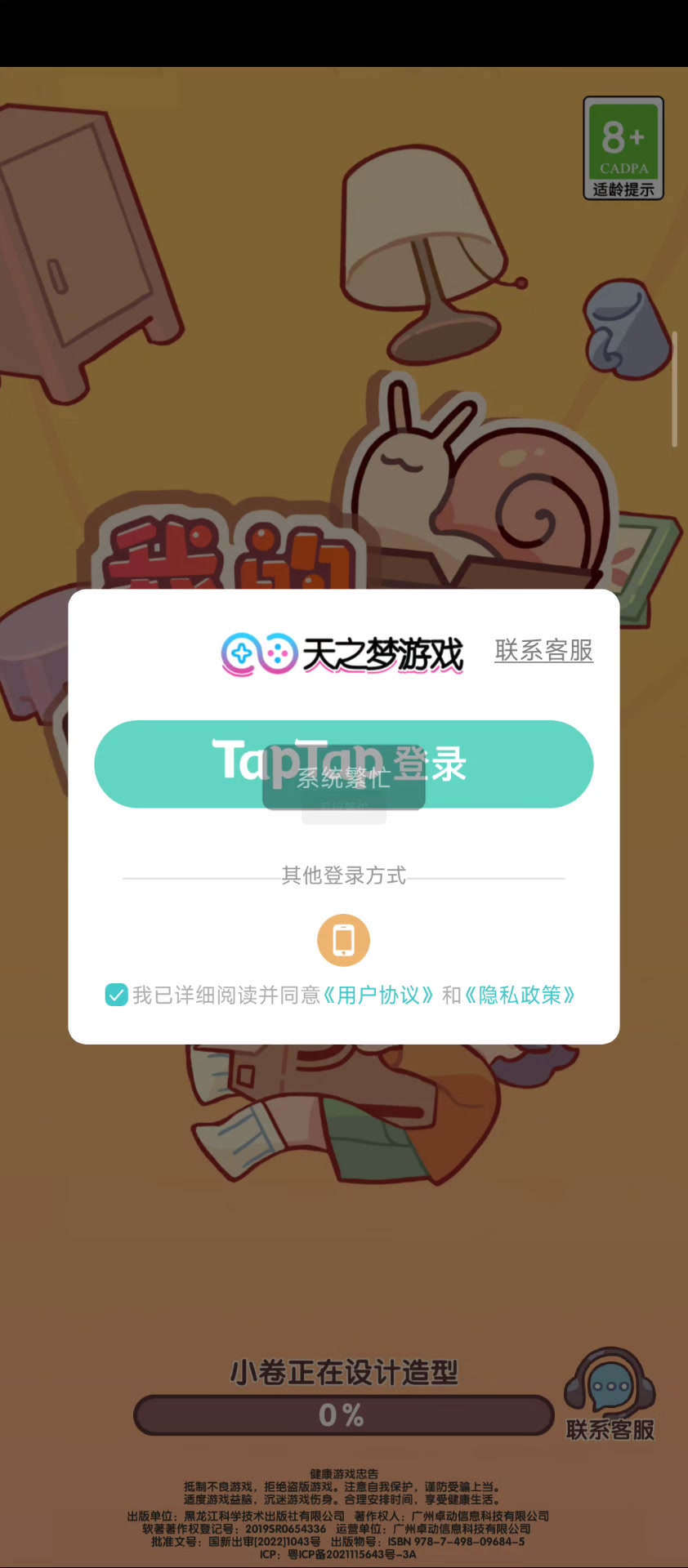Open 联系客服 link in login dialog
Image resolution: width=688 pixels, height=1568 pixels.
point(543,651)
